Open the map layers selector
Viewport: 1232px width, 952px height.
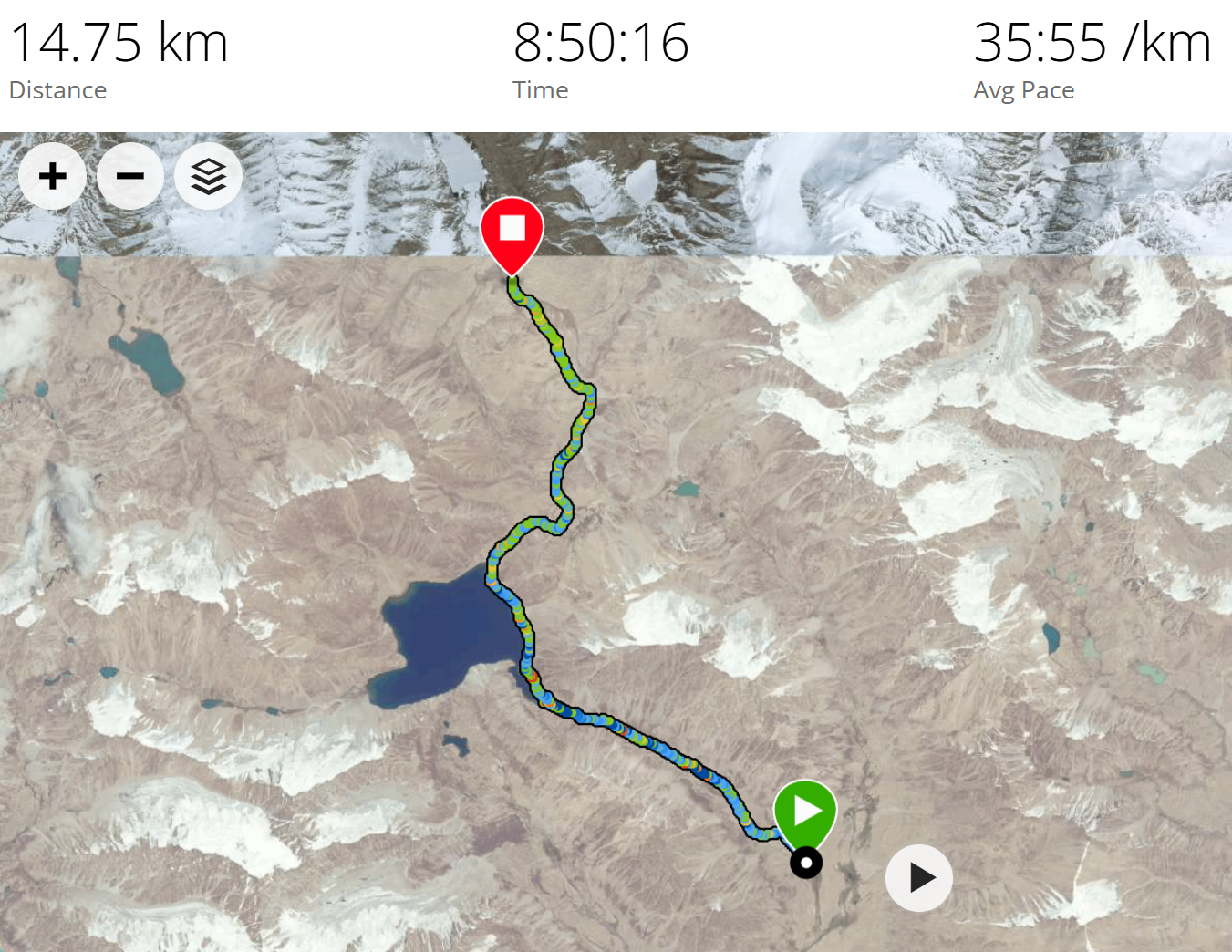point(209,176)
